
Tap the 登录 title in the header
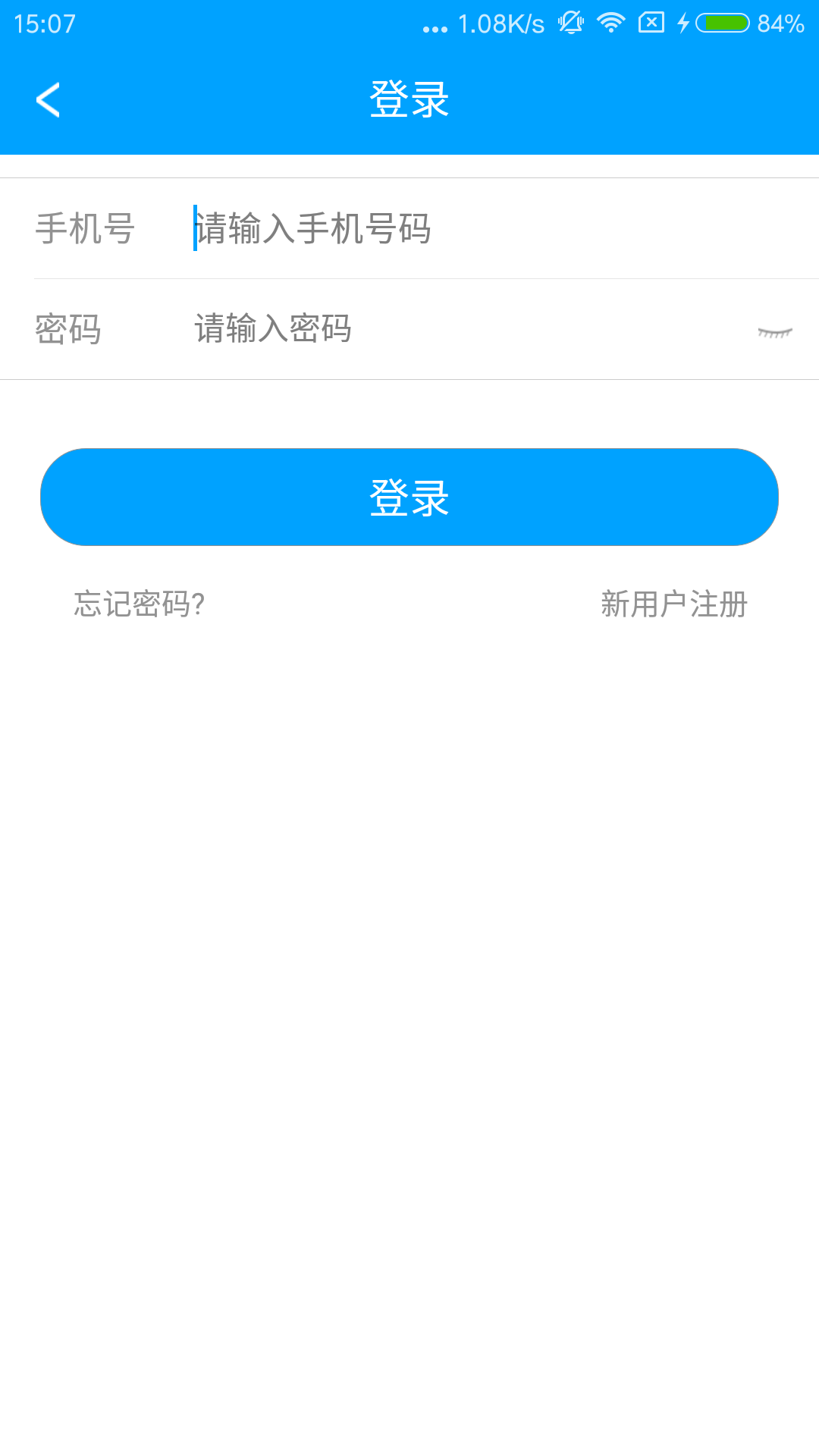point(409,97)
